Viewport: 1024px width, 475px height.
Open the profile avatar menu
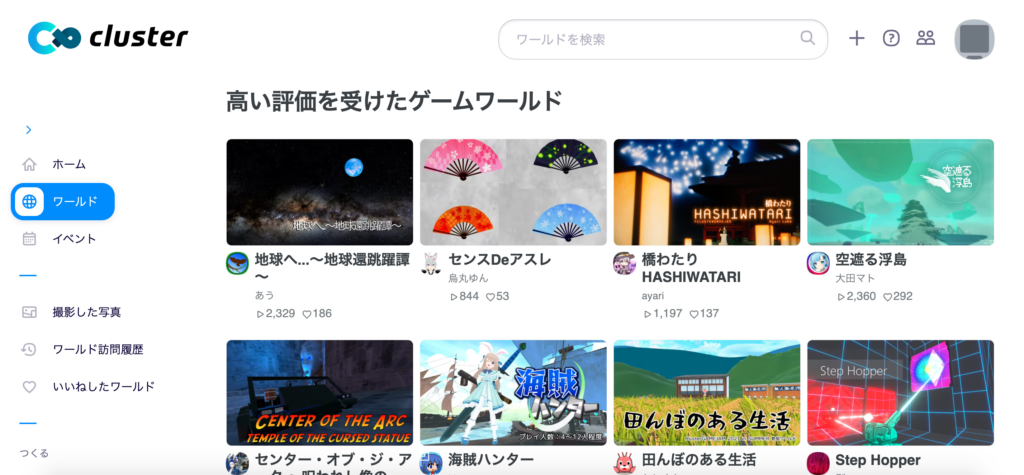(974, 40)
